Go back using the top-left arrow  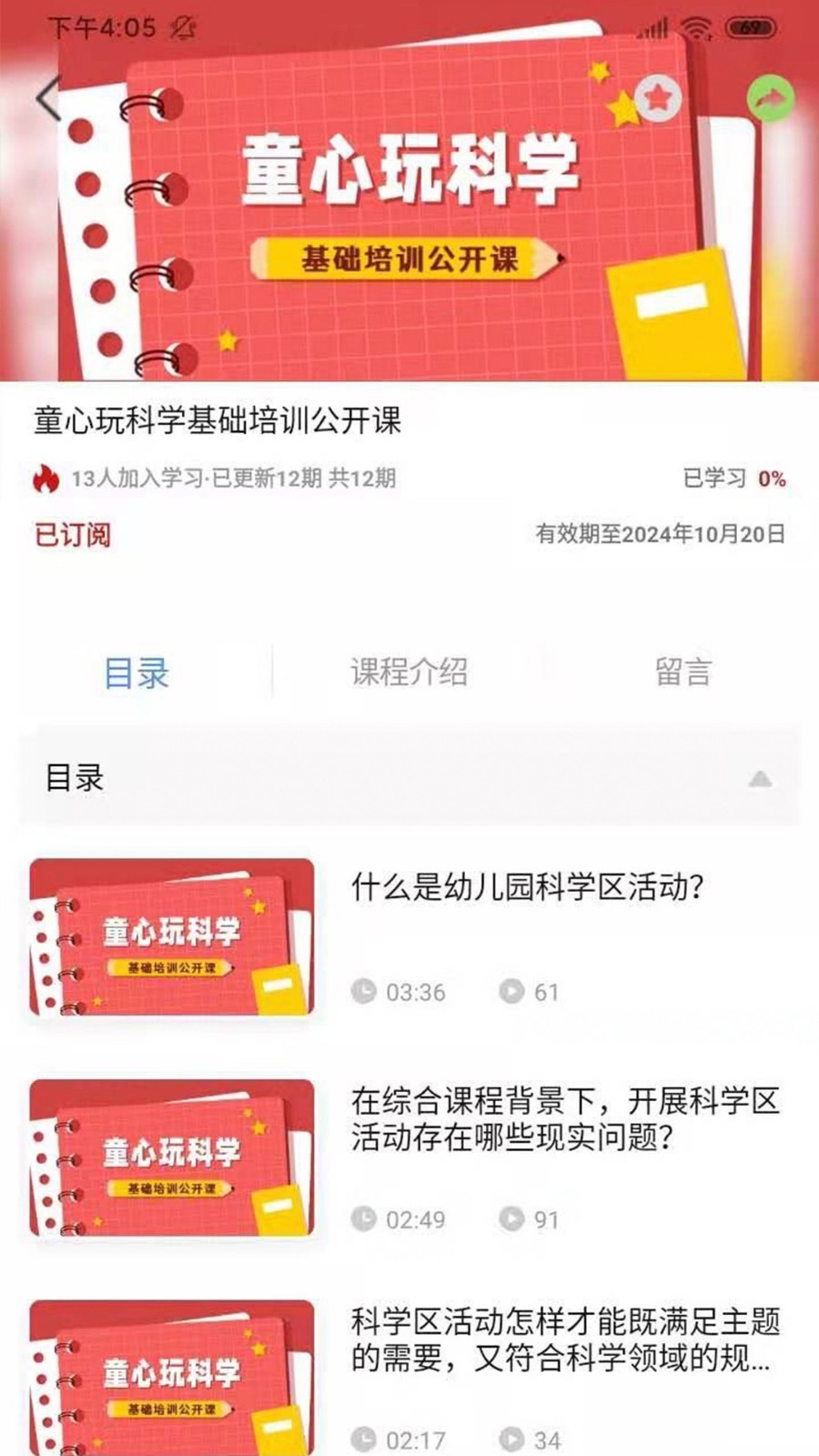point(50,98)
